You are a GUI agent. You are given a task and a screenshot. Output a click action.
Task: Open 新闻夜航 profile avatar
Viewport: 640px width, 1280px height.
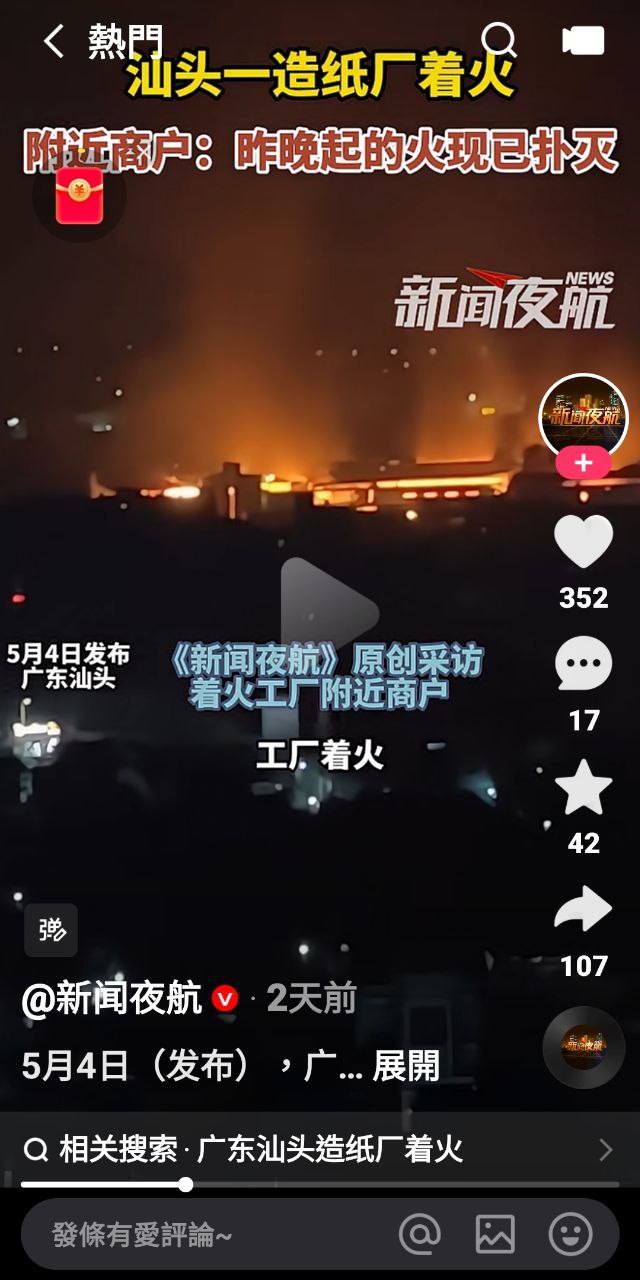584,416
